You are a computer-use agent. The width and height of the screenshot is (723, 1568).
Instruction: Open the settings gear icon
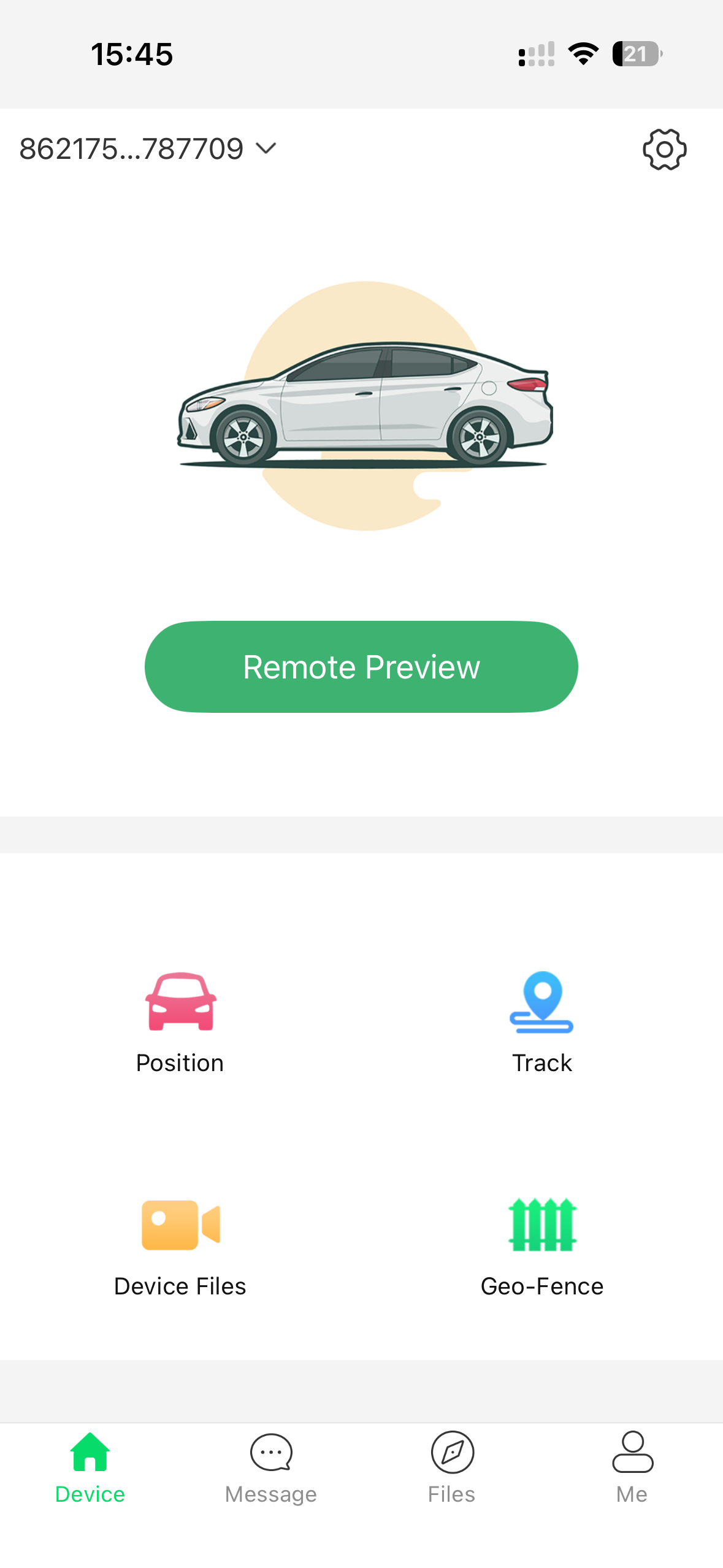(664, 150)
